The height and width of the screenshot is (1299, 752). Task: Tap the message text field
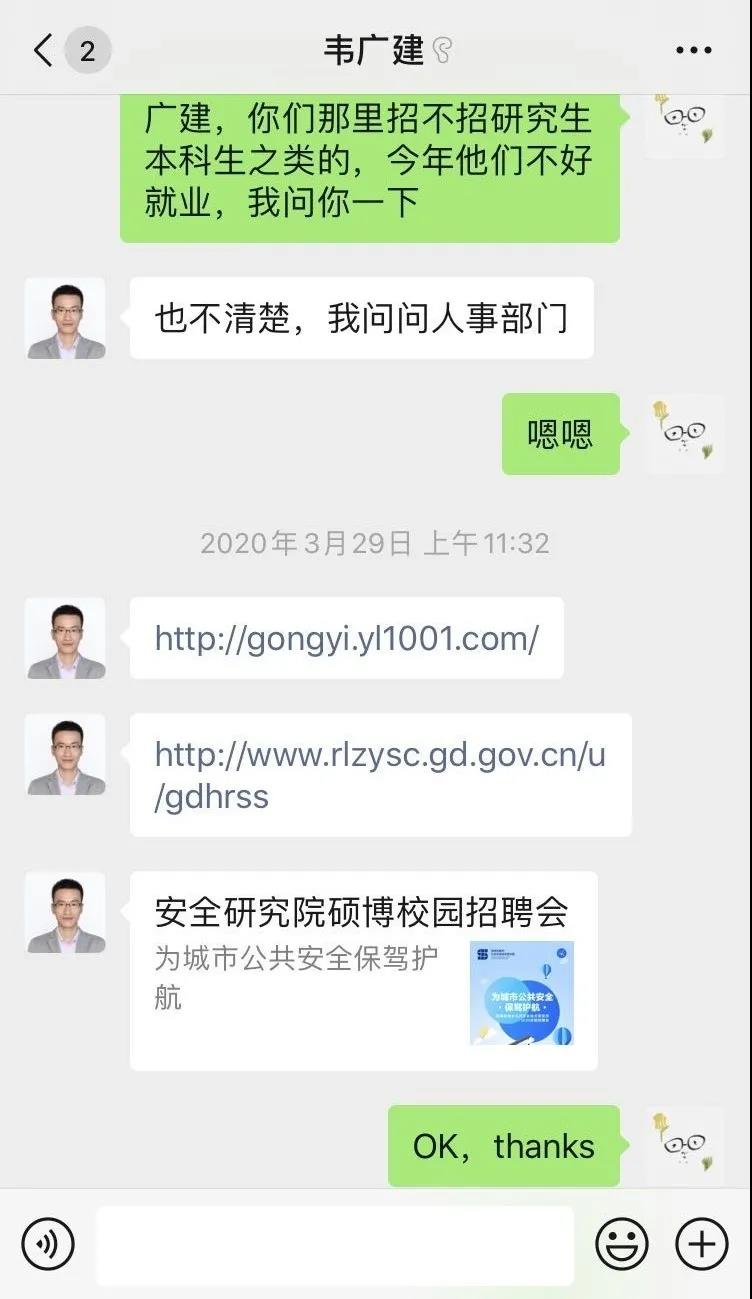click(x=335, y=1244)
